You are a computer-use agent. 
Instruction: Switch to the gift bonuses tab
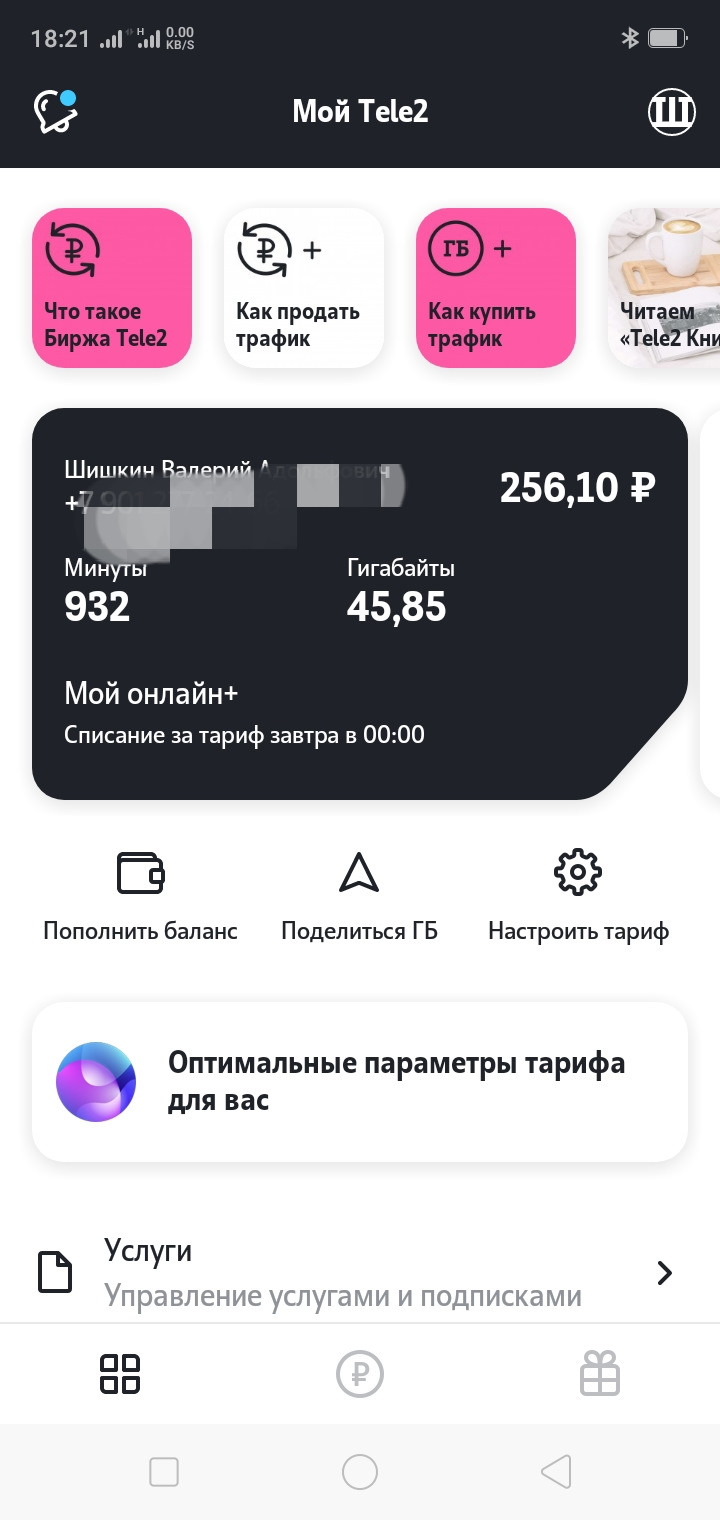pos(600,1374)
